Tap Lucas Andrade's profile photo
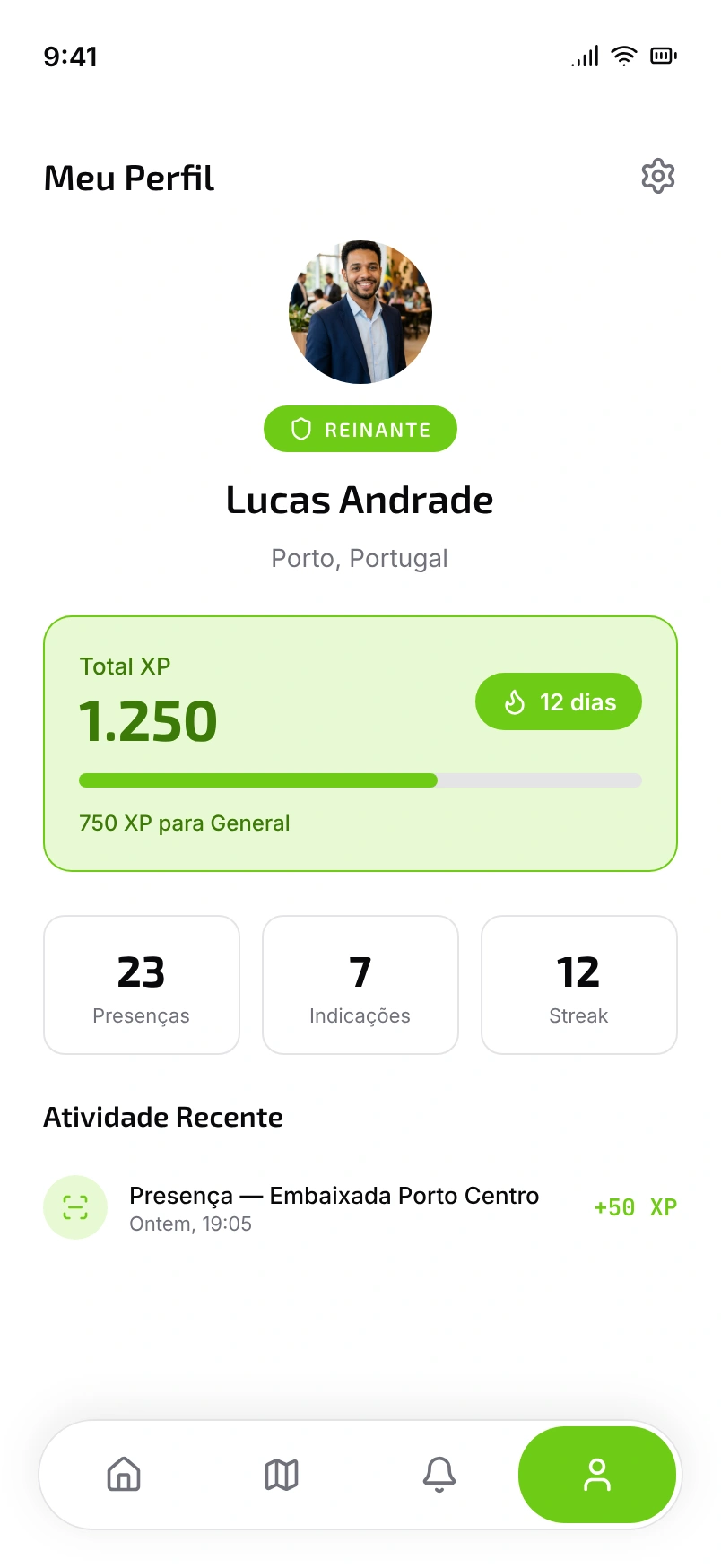Screen dimensions: 721x1568 tap(360, 311)
